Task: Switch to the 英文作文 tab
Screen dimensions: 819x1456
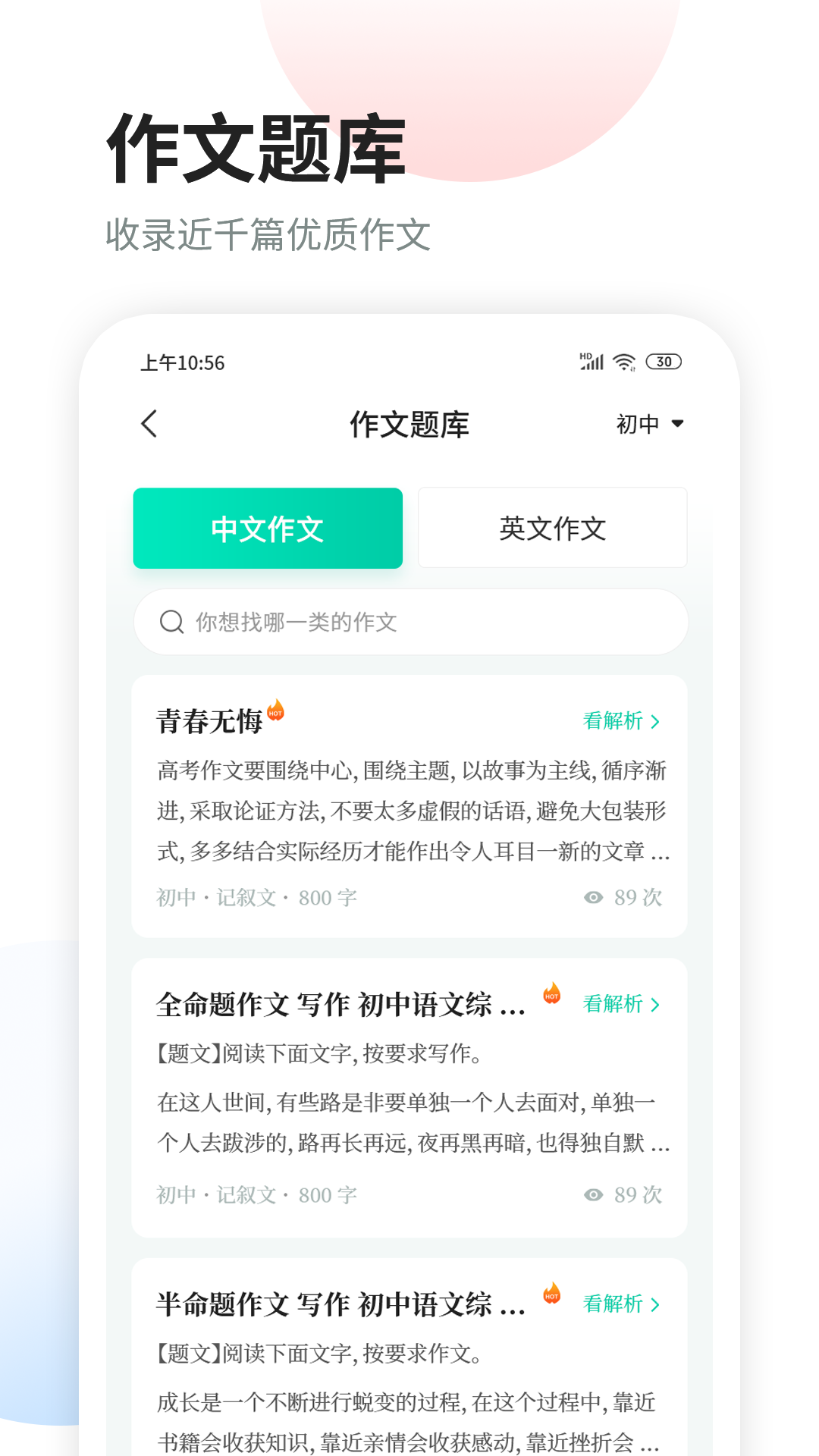Action: tap(551, 528)
